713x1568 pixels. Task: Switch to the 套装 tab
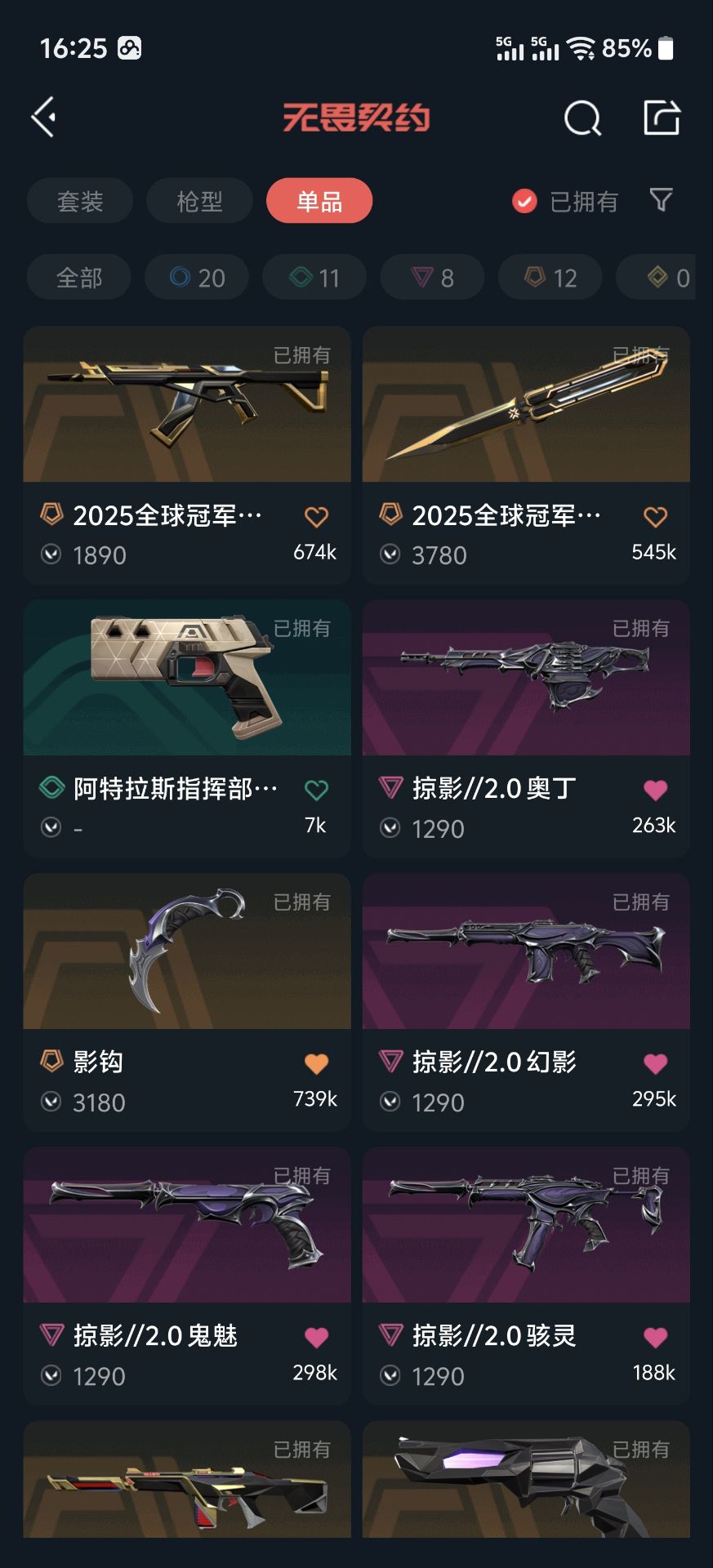(80, 201)
